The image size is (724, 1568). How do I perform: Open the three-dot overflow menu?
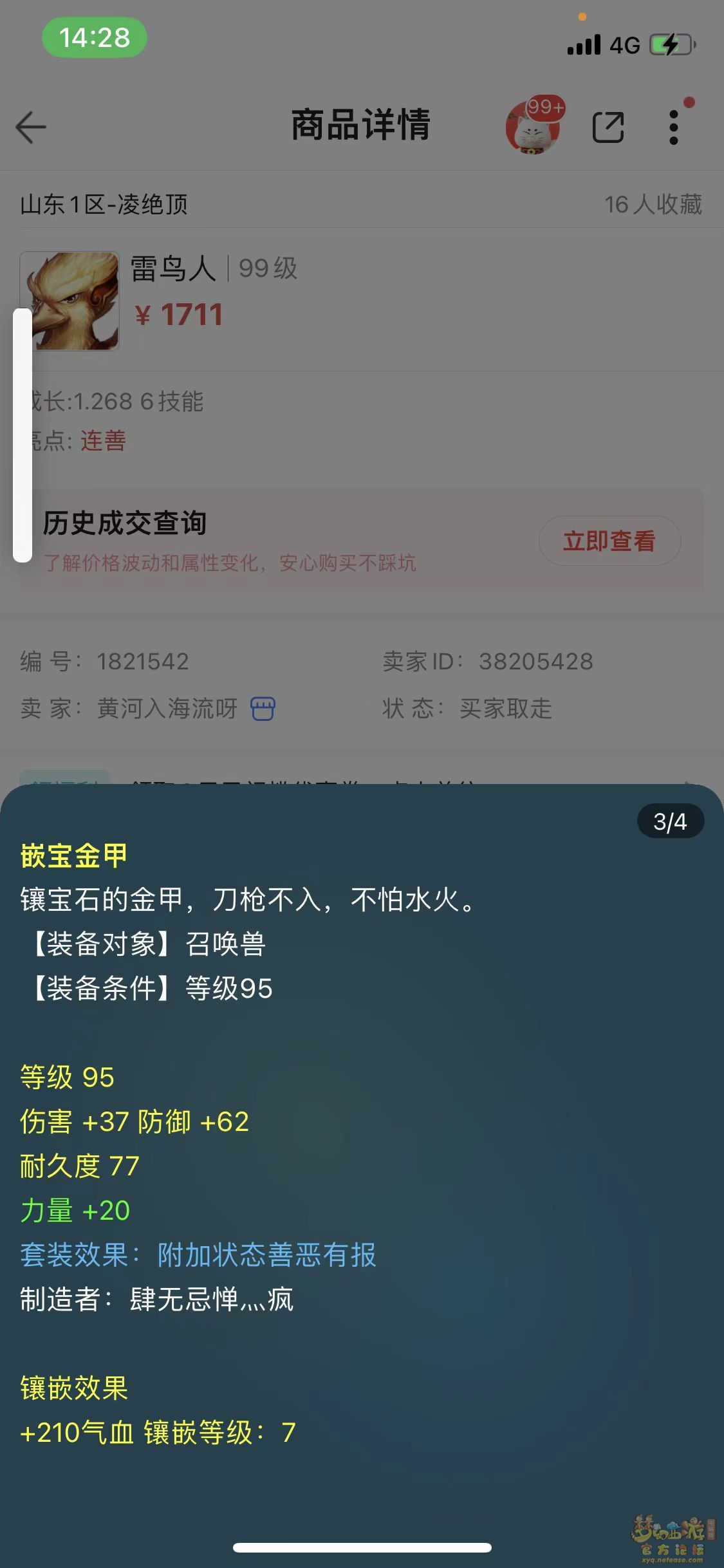[x=674, y=127]
